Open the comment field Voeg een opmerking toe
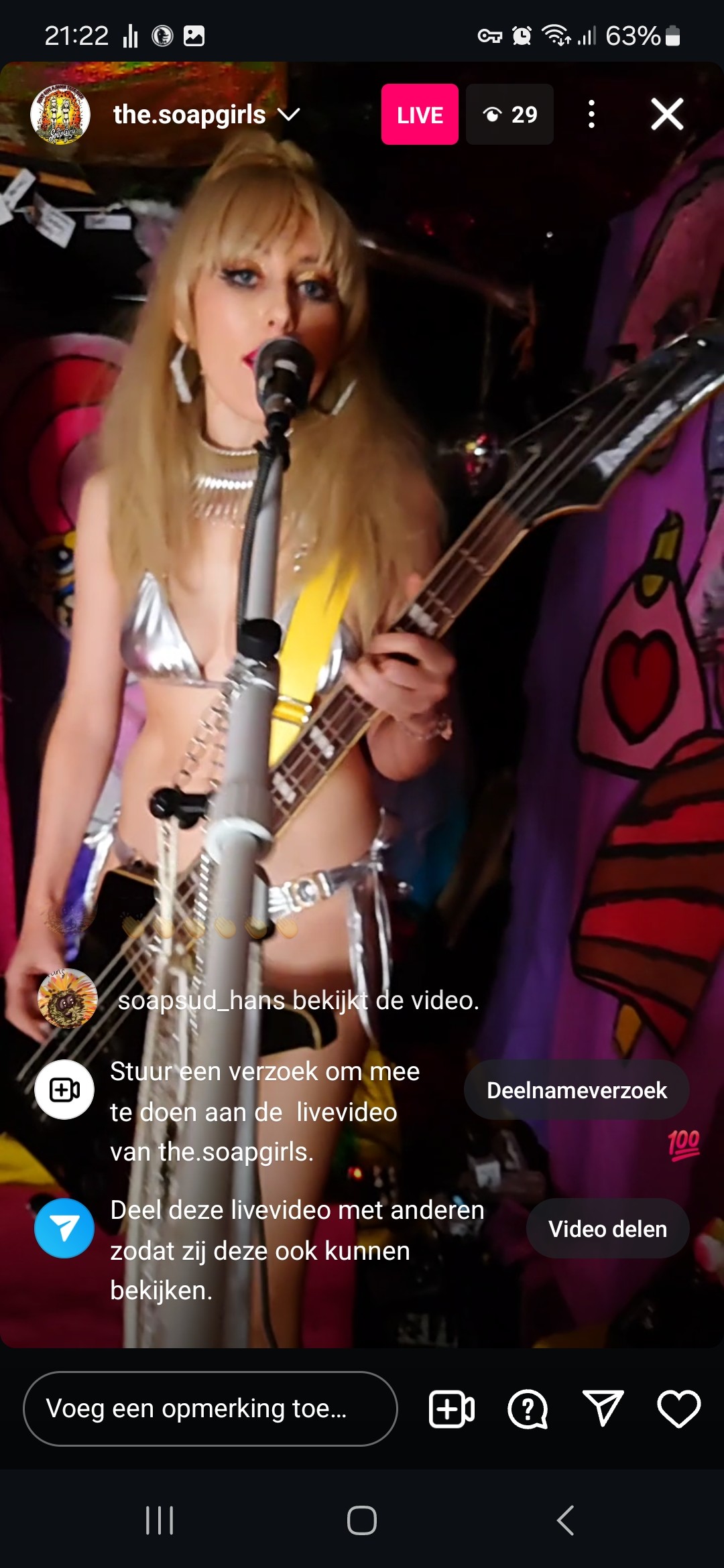Image resolution: width=724 pixels, height=1568 pixels. (210, 1409)
